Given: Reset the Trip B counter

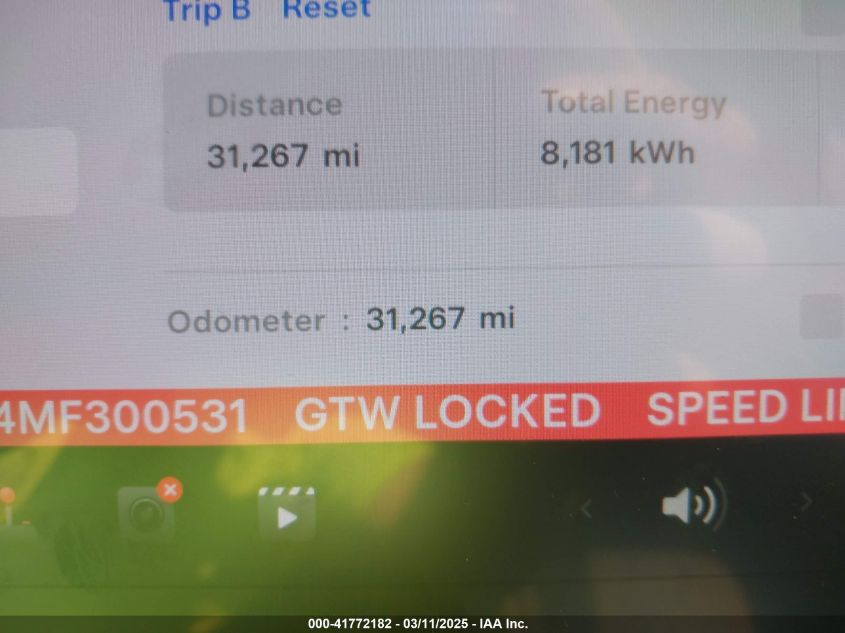Looking at the screenshot, I should [326, 10].
